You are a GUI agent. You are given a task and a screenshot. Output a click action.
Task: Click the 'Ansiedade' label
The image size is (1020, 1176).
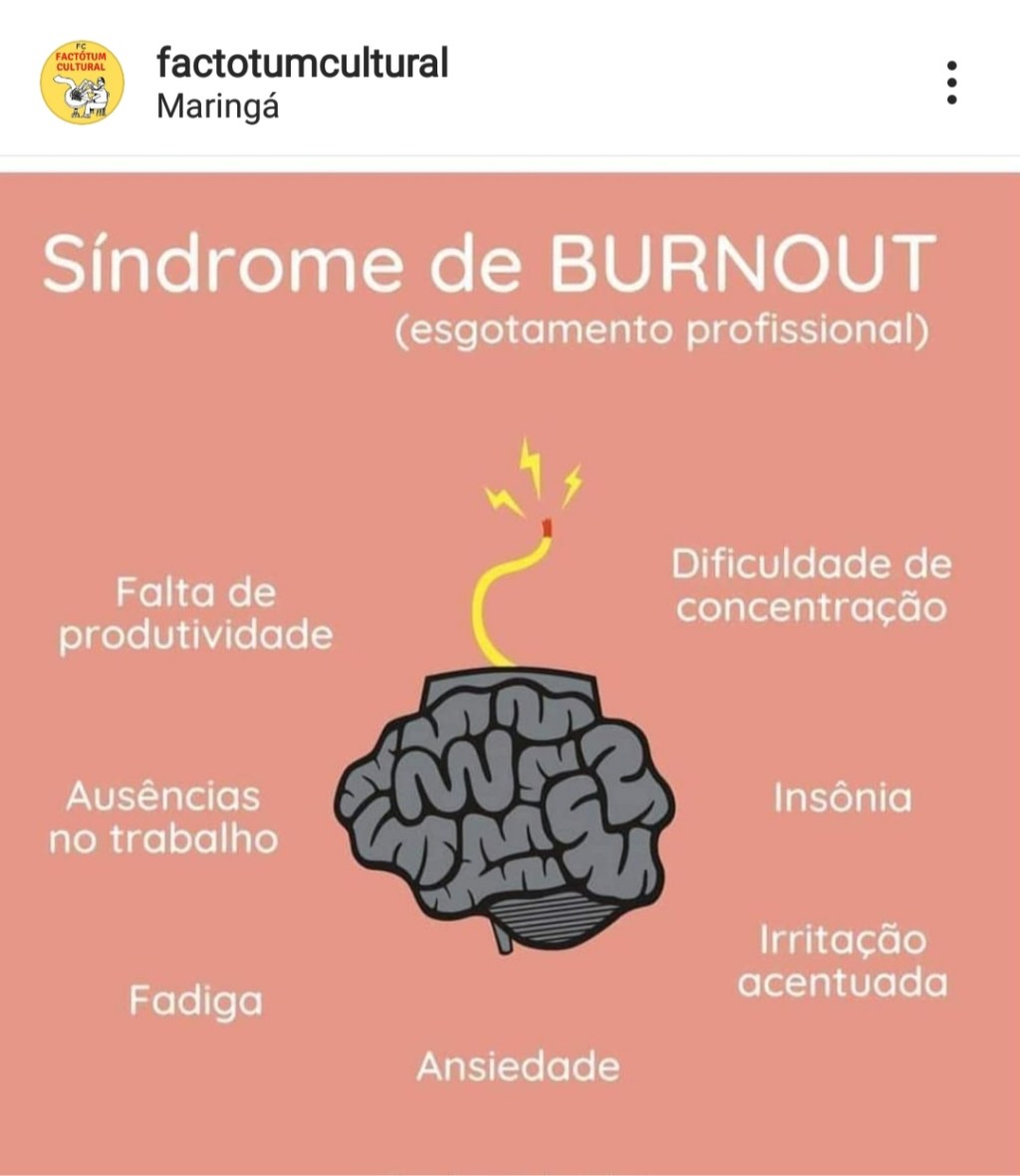tap(516, 1065)
